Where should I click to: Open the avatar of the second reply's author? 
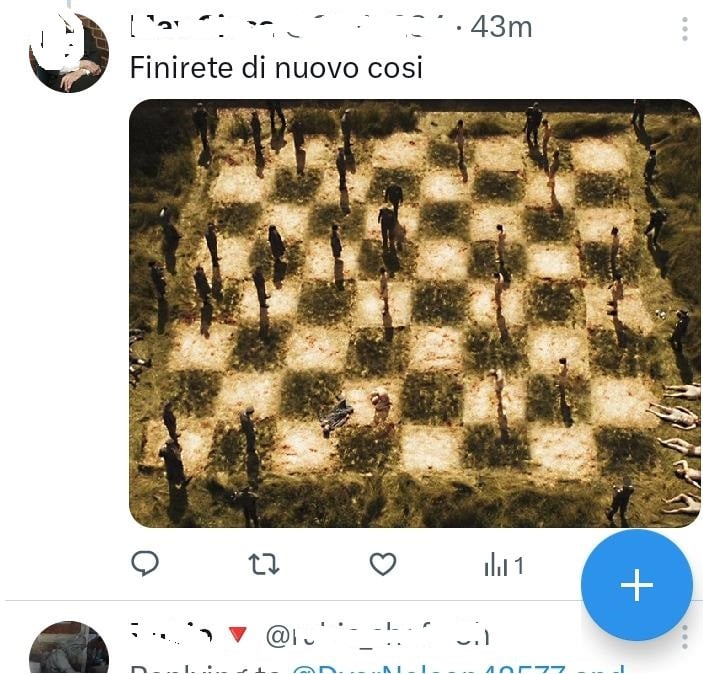[x=68, y=649]
